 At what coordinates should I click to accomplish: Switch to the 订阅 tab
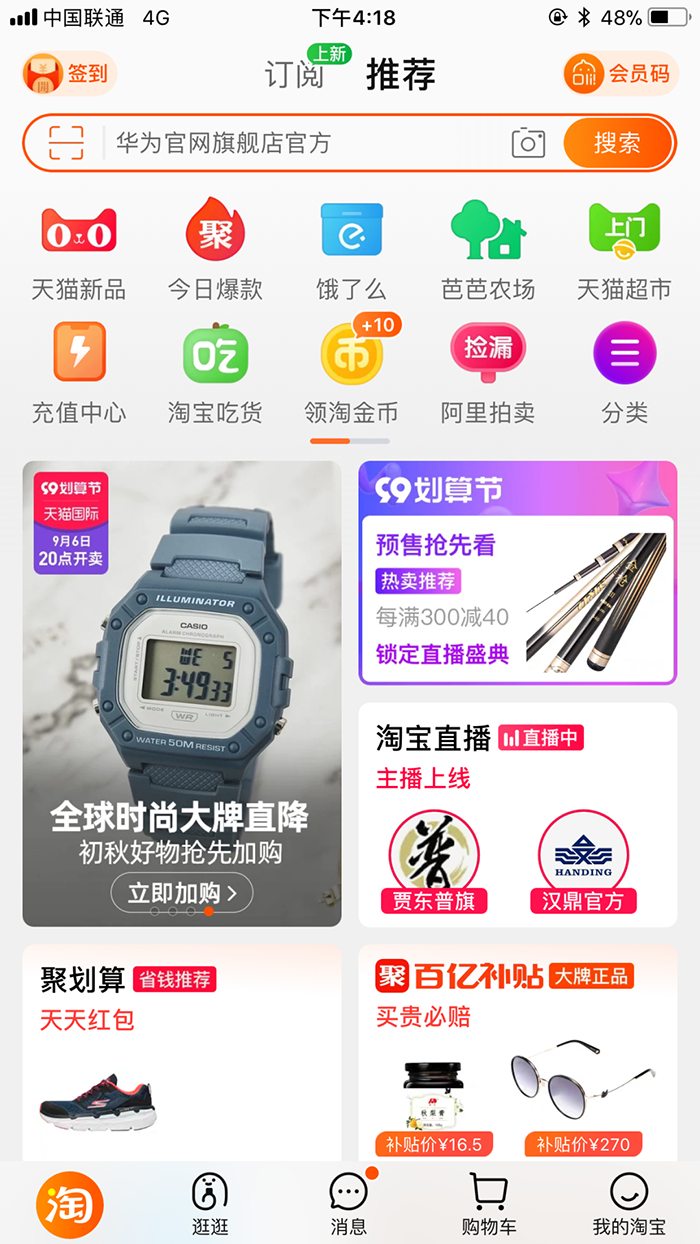click(294, 75)
